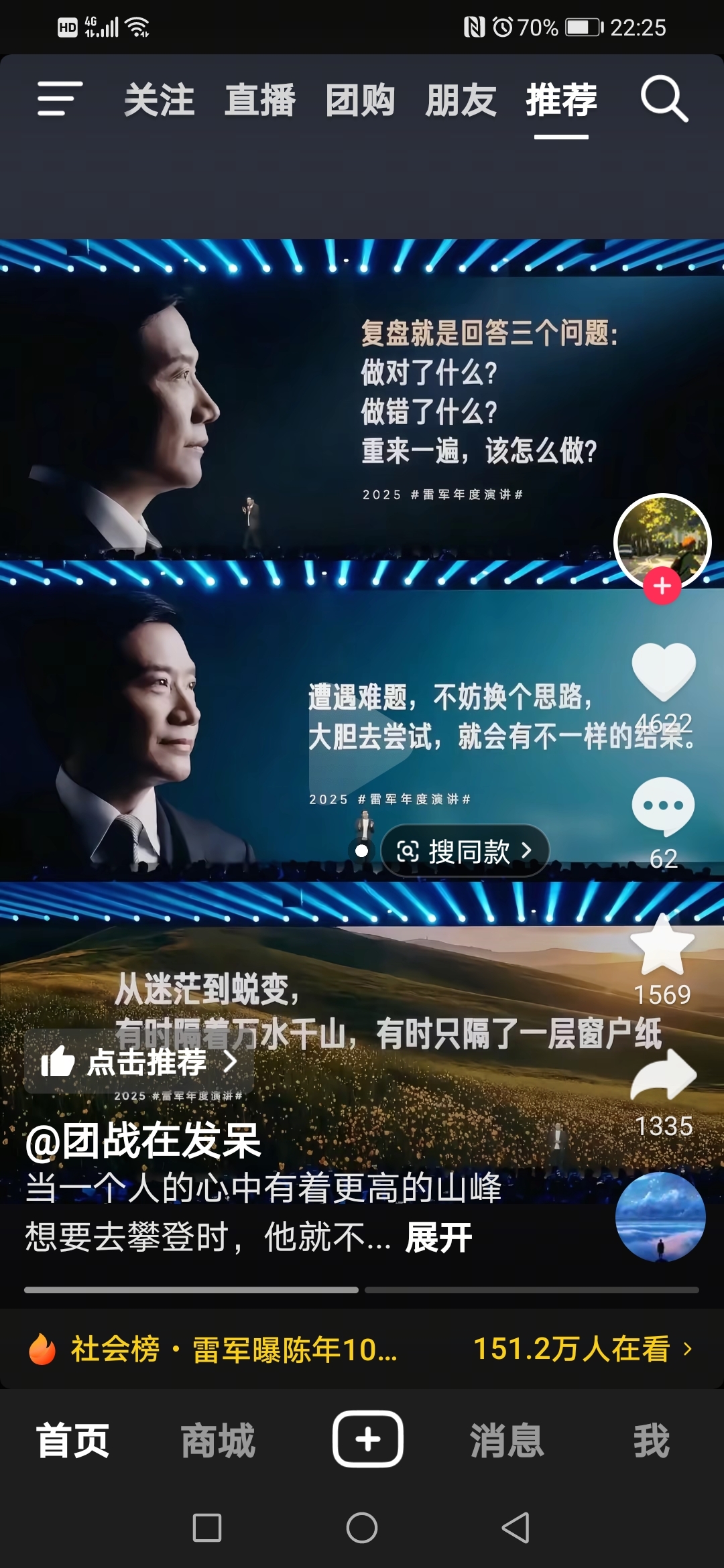The image size is (724, 1568).
Task: Open the 社会榜 trending banner
Action: (x=361, y=1349)
